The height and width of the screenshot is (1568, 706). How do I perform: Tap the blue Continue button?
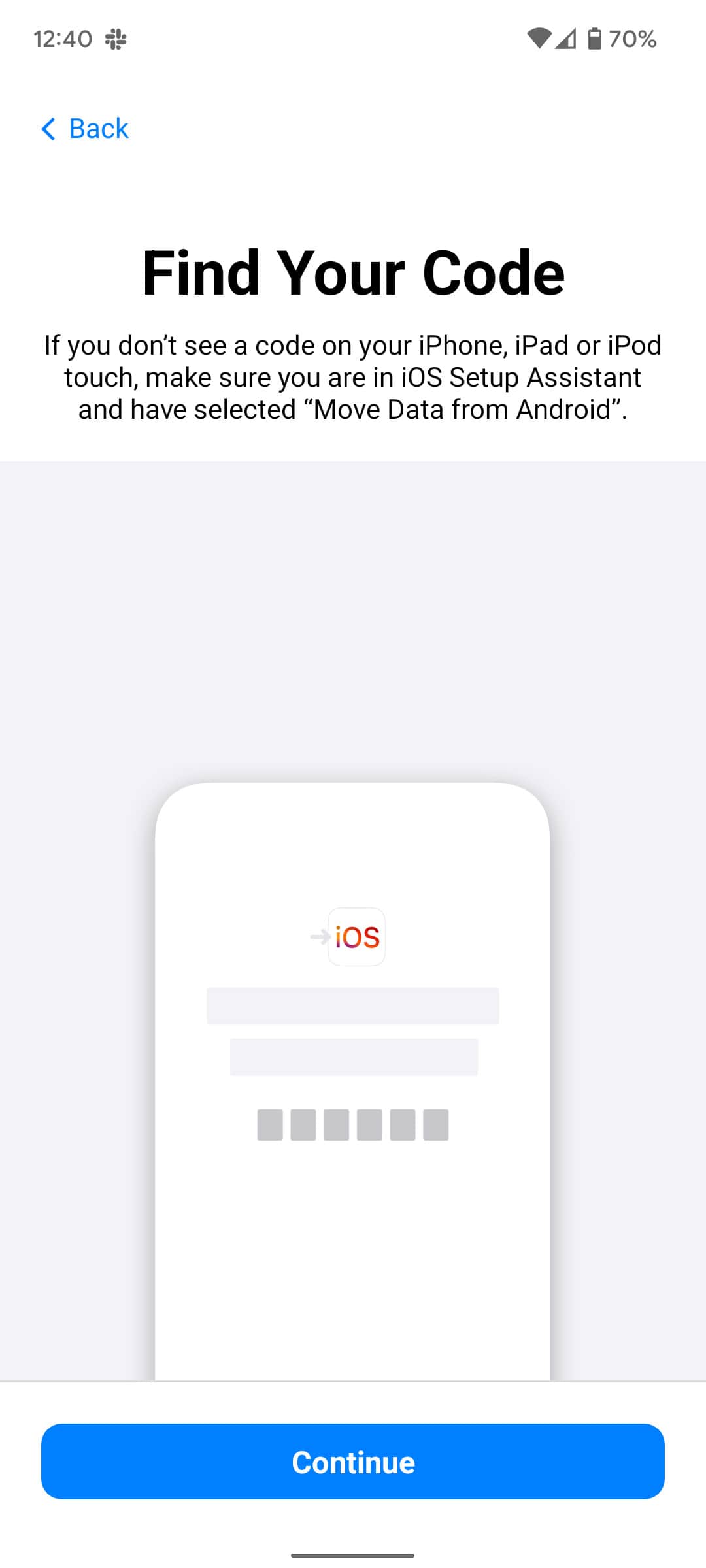click(353, 1462)
